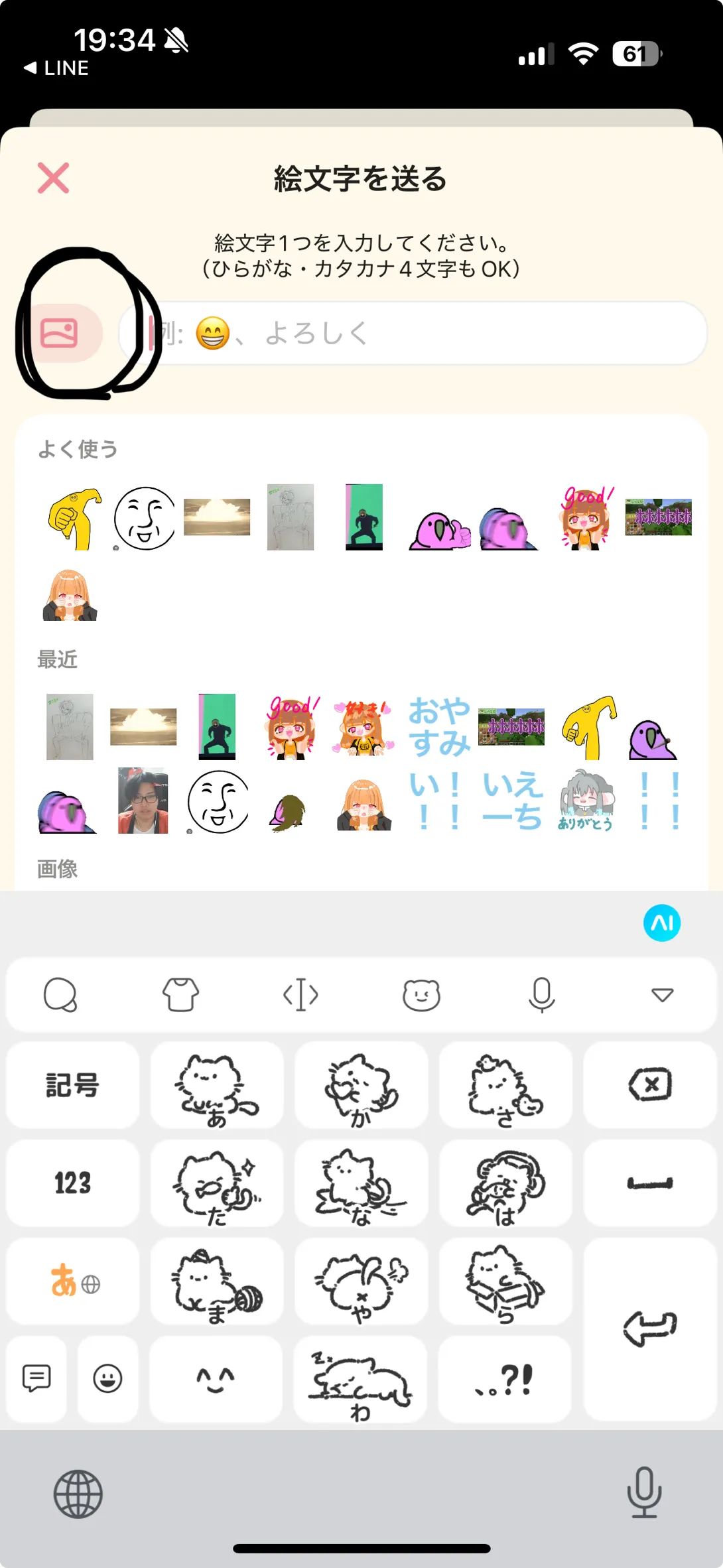Tap the AI keyboard assistant button
This screenshot has height=1568, width=723.
(x=662, y=923)
